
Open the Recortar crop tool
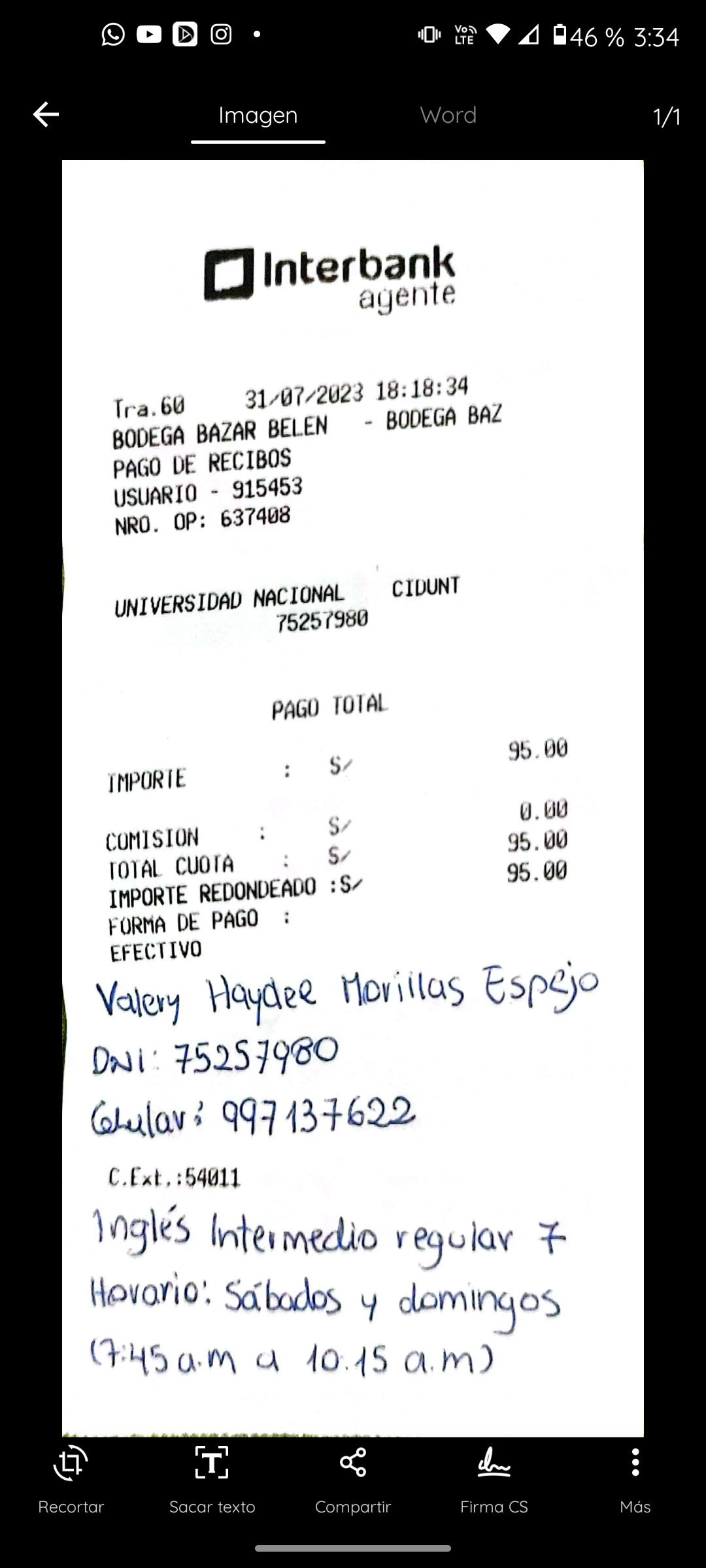click(x=71, y=1479)
